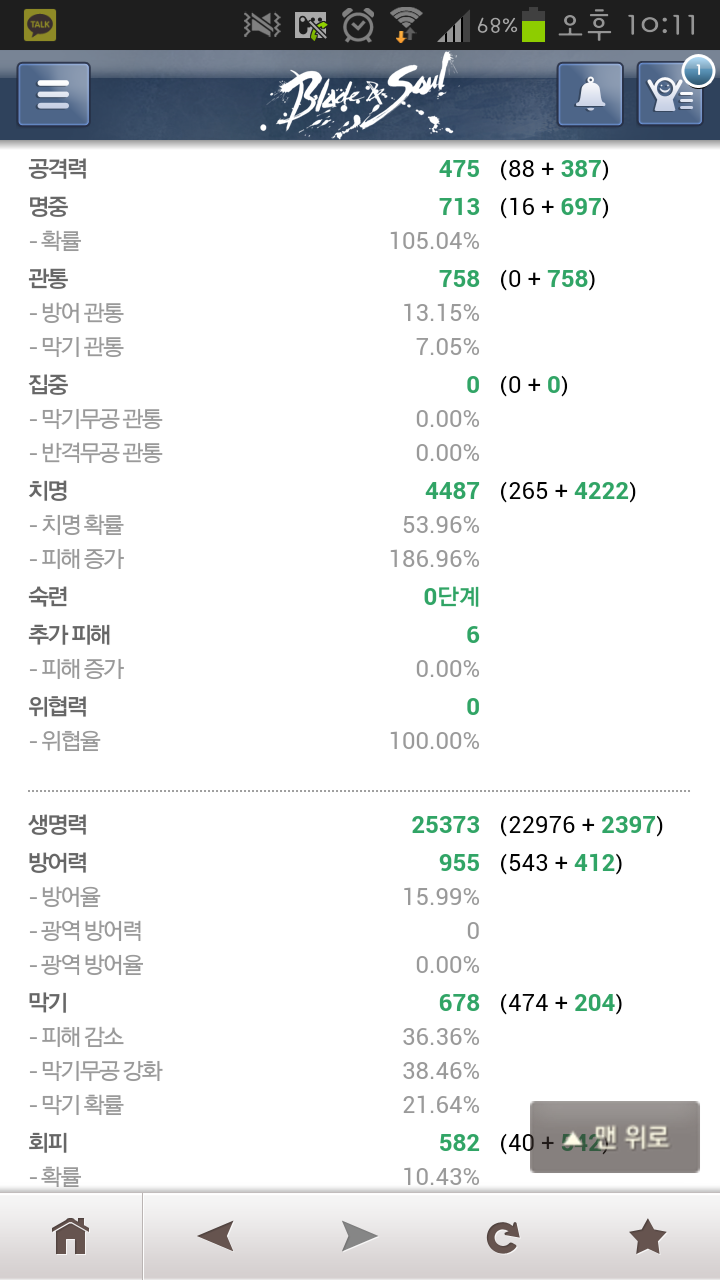Open the hamburger drawer menu
The width and height of the screenshot is (720, 1280).
(x=54, y=94)
